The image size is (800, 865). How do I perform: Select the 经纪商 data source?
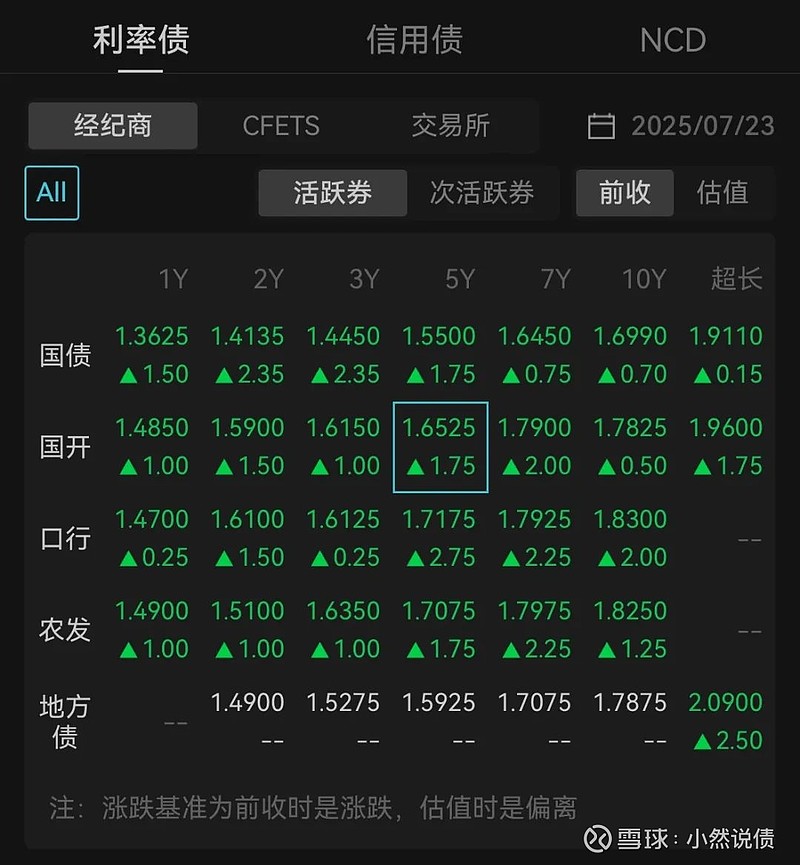pyautogui.click(x=112, y=126)
